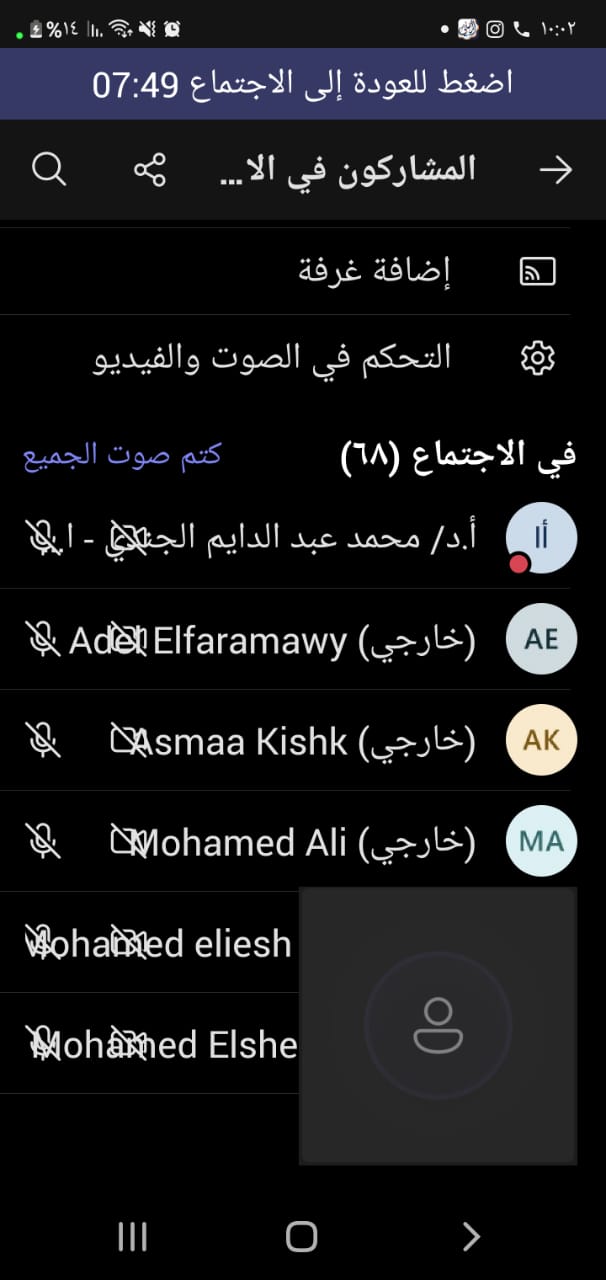Screen dimensions: 606x1280
Task: Tap the return to meeting banner
Action: pyautogui.click(x=303, y=84)
